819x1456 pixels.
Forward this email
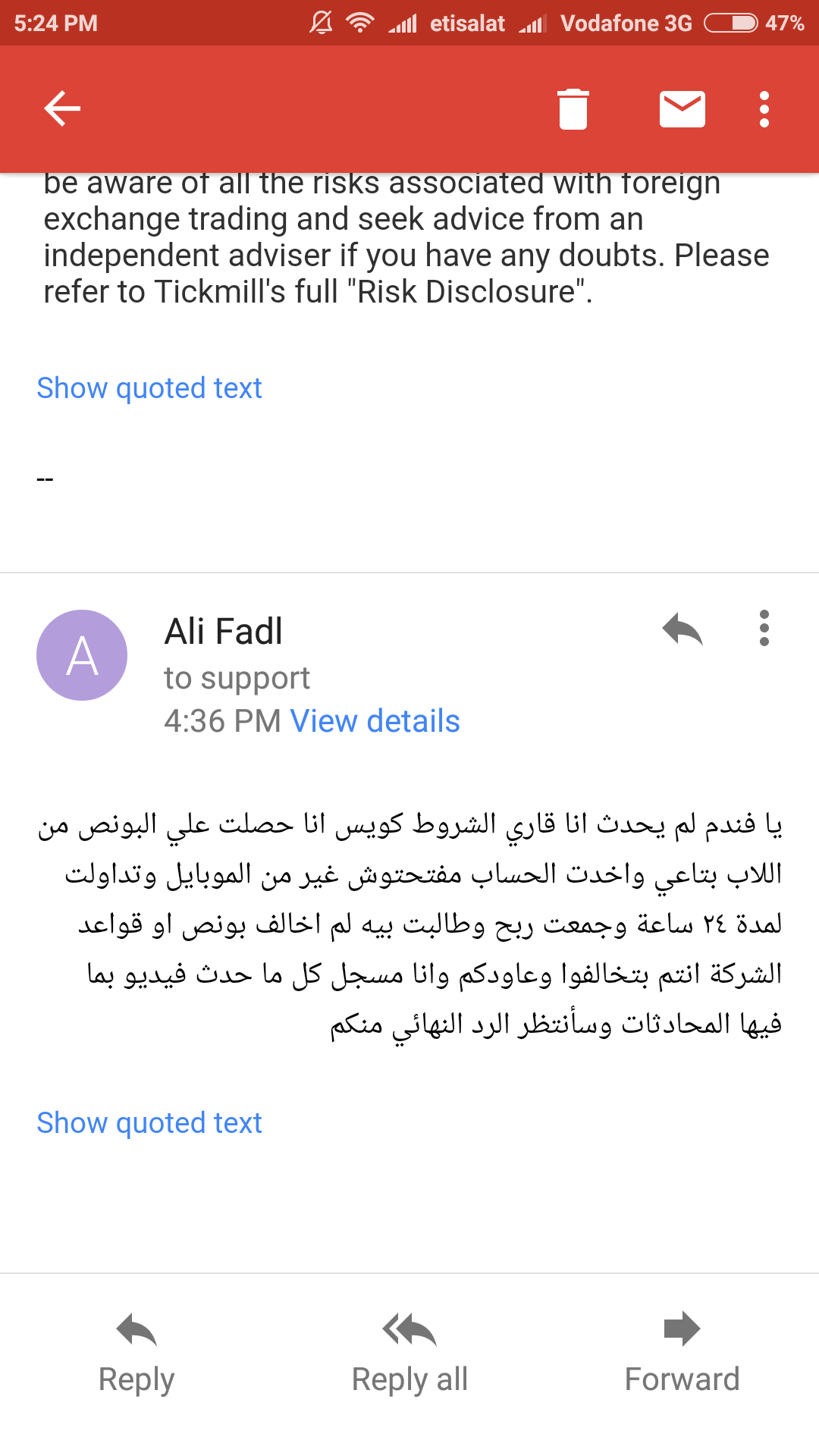tap(682, 1354)
